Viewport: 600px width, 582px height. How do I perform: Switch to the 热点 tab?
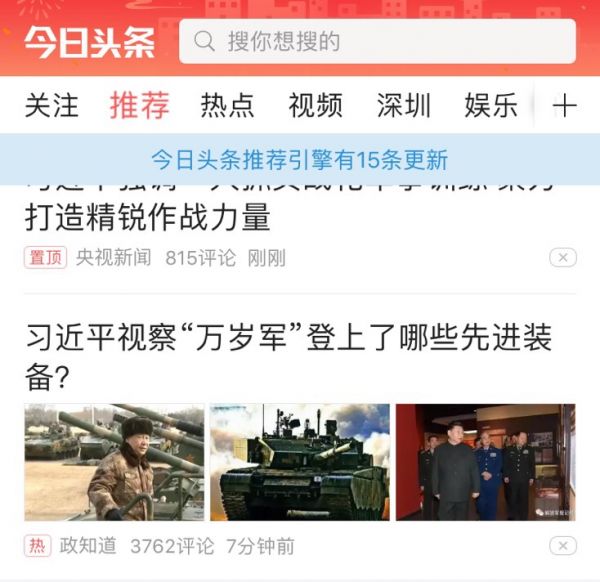(x=227, y=105)
